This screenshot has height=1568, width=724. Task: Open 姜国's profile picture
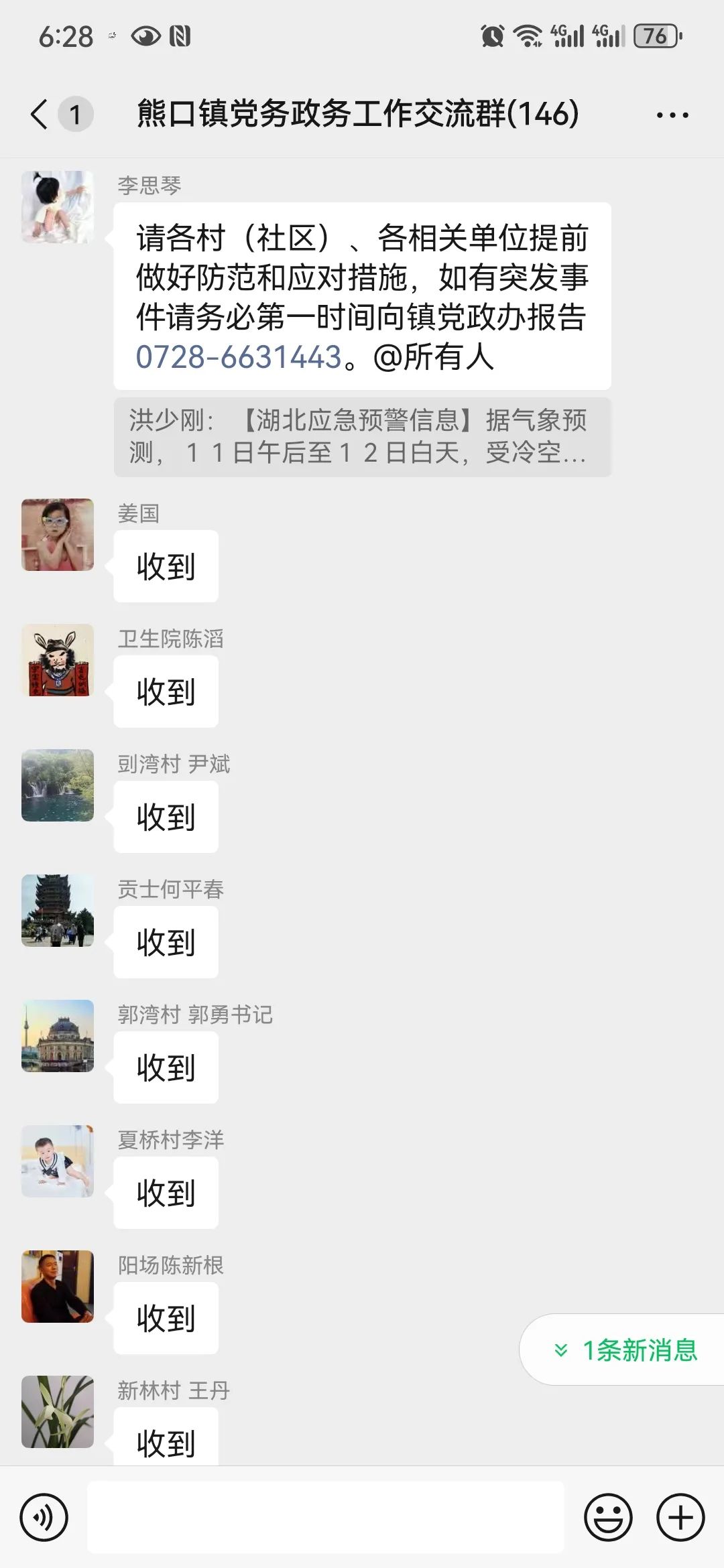pos(58,535)
